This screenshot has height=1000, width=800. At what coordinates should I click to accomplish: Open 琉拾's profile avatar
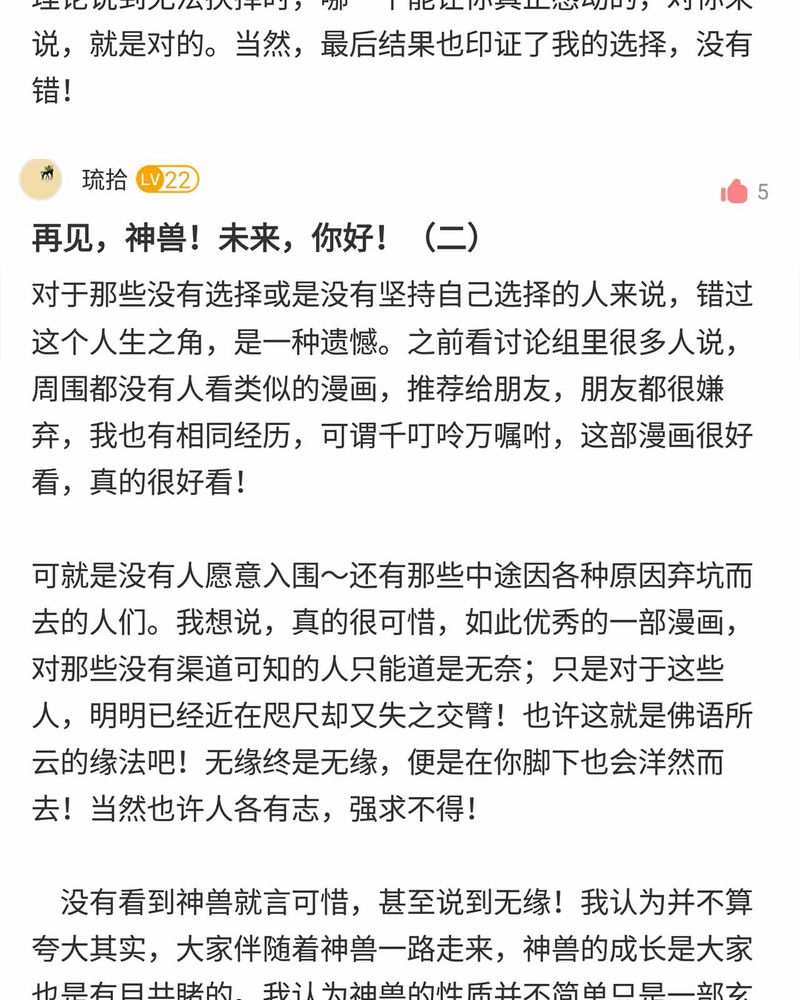pyautogui.click(x=41, y=179)
